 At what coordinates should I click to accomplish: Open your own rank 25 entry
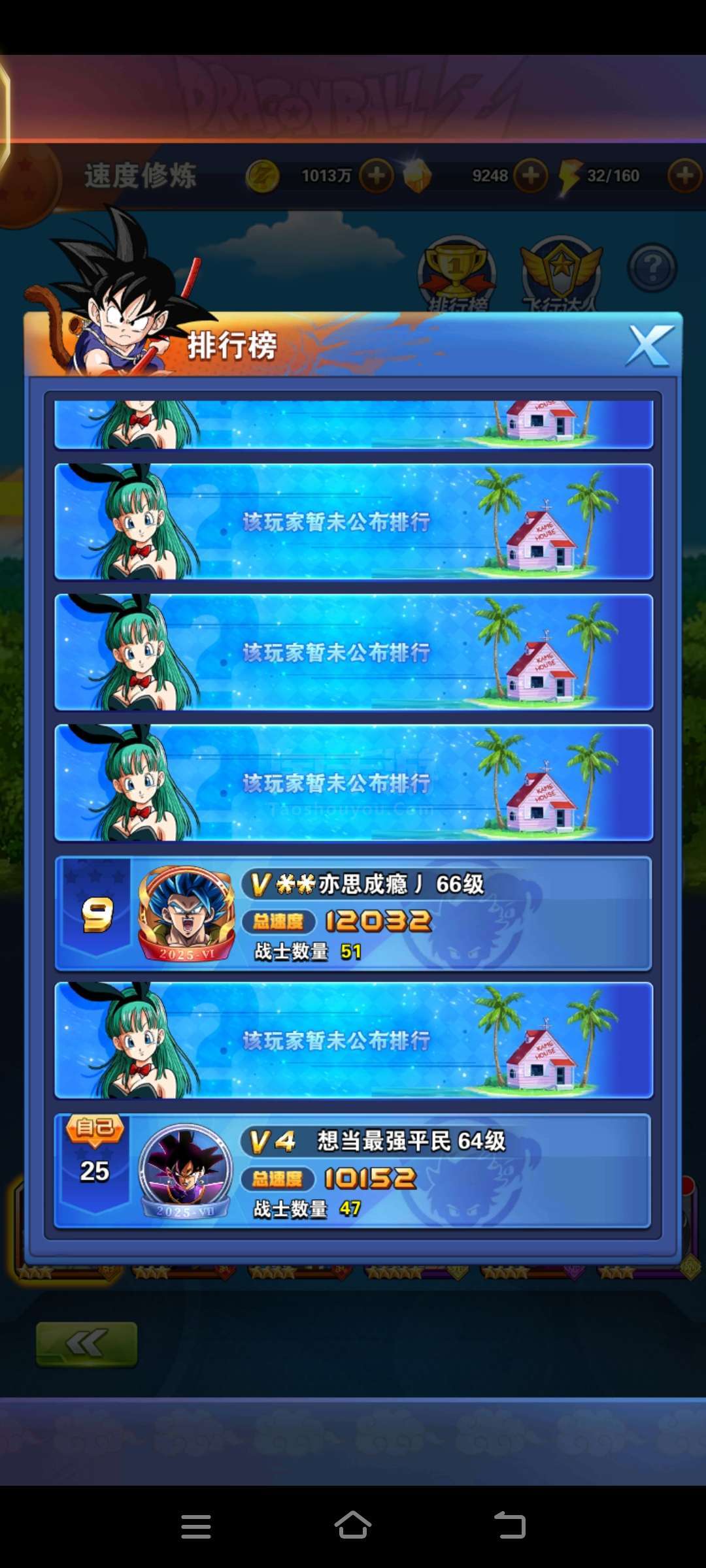(353, 1171)
